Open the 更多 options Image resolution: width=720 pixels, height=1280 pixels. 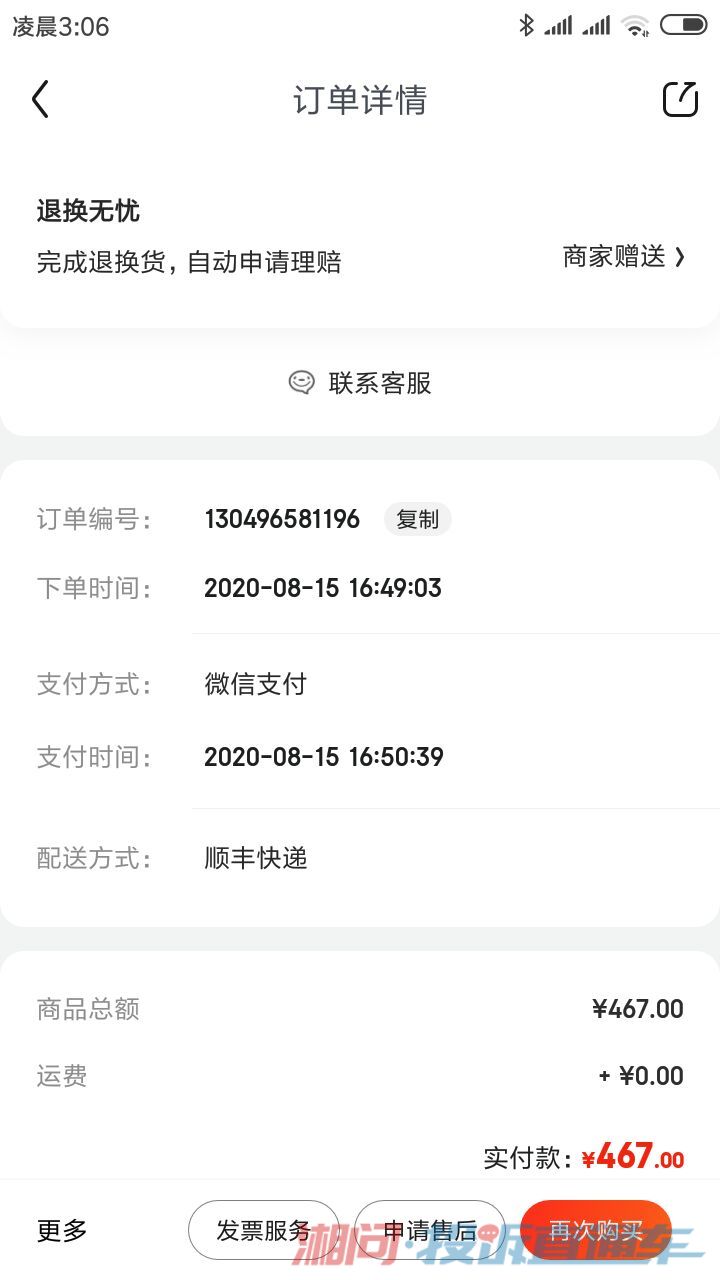[62, 1230]
